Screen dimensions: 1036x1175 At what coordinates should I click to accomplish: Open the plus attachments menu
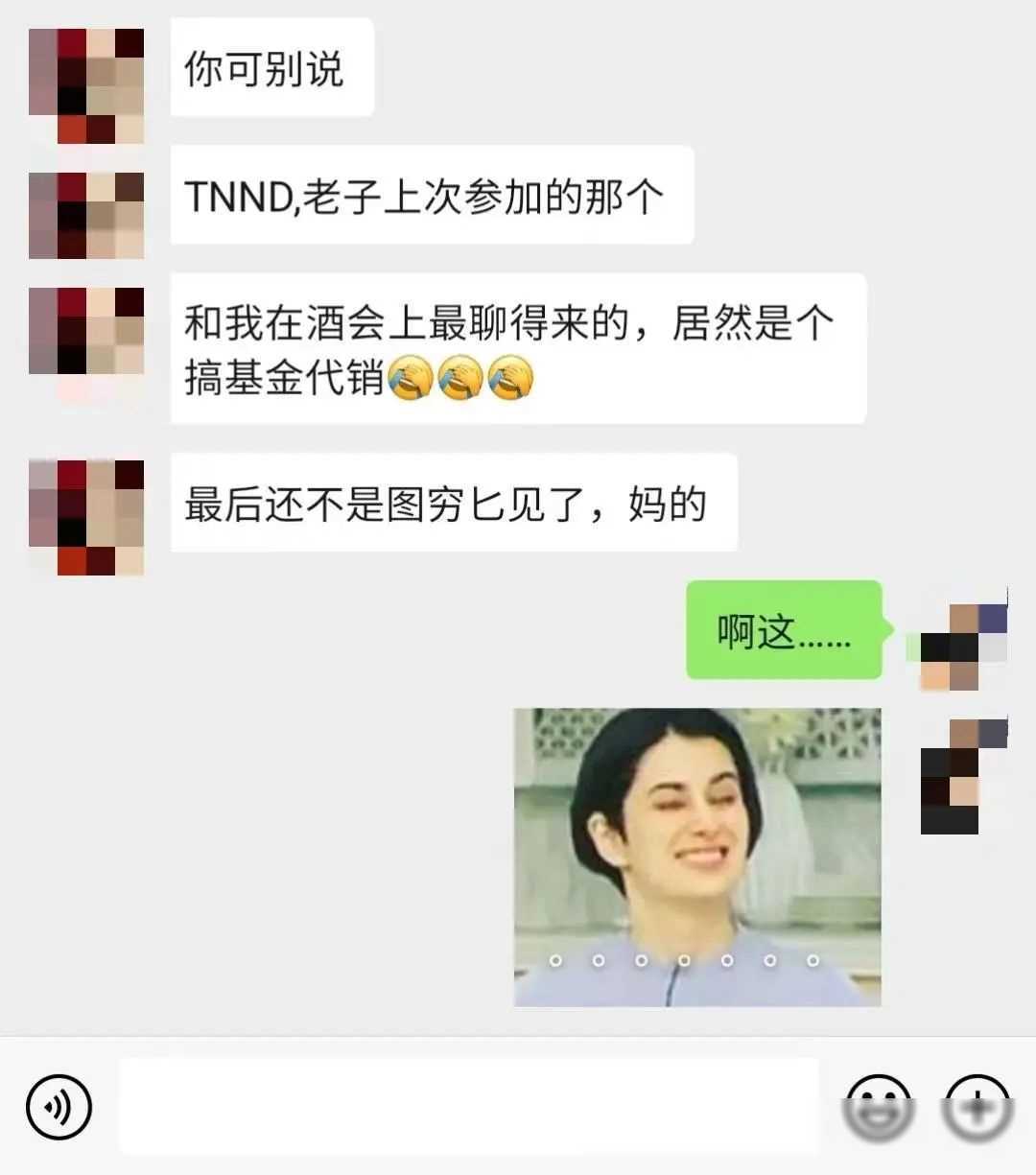coord(977,1107)
